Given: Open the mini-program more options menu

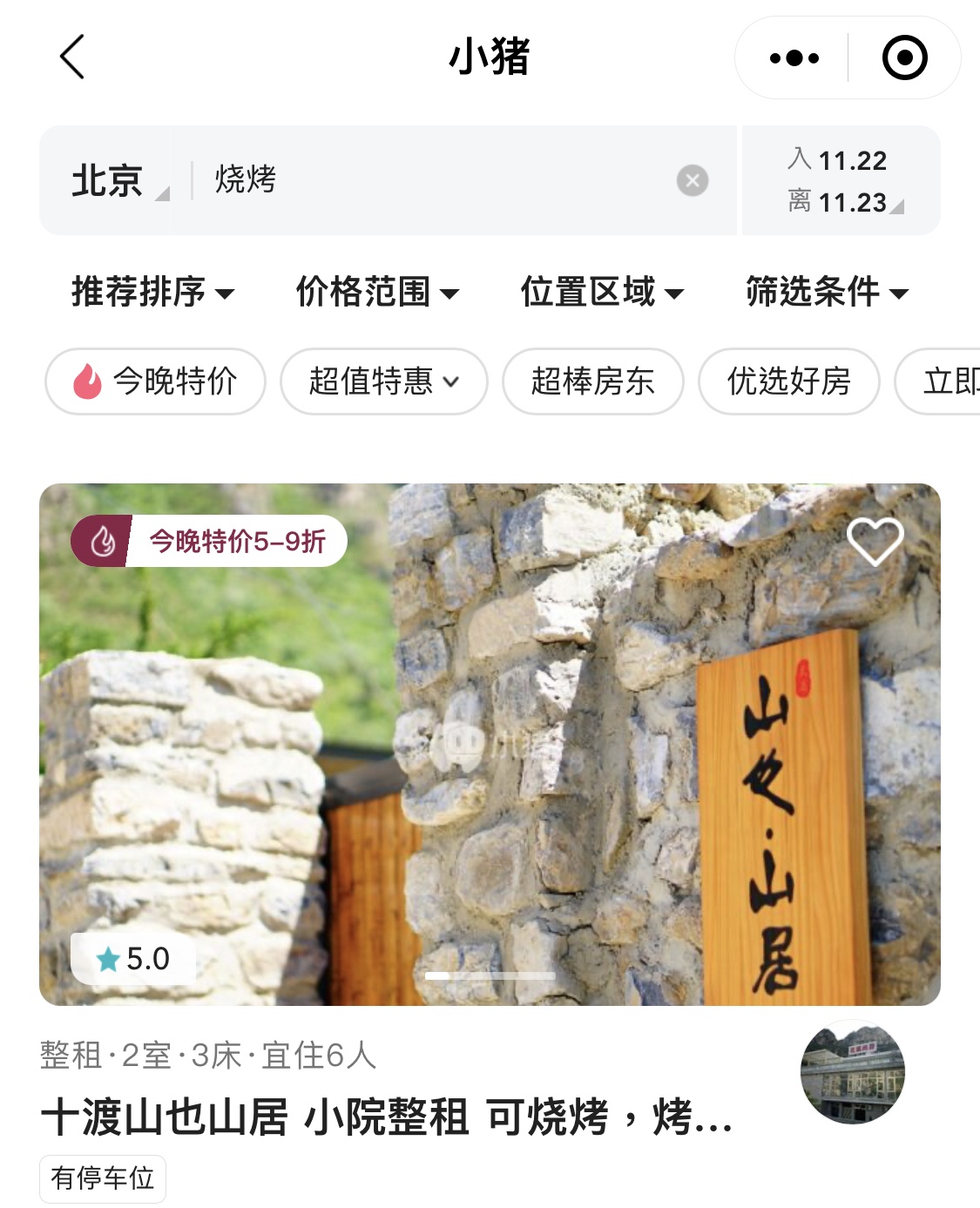Looking at the screenshot, I should (x=794, y=58).
